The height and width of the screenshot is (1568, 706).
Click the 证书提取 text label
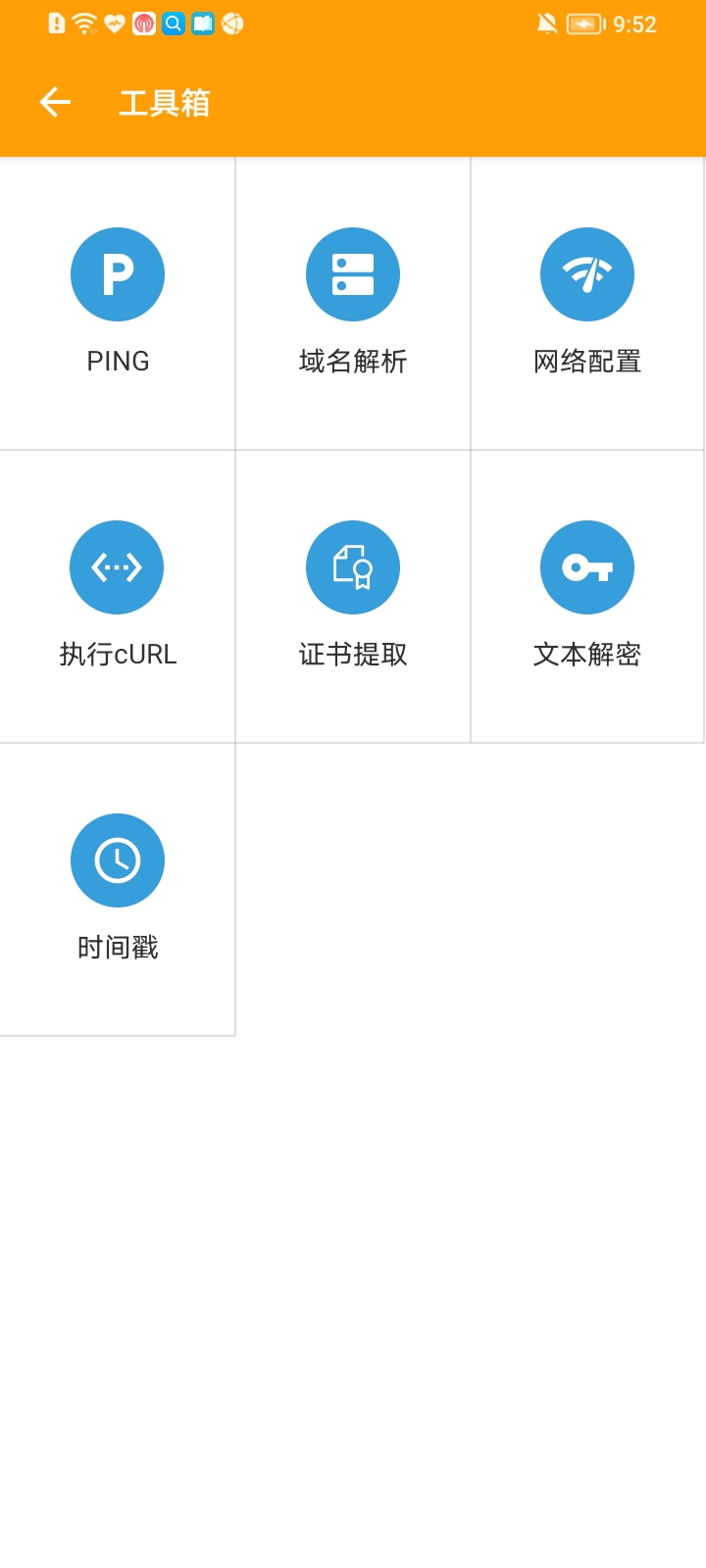pos(353,654)
